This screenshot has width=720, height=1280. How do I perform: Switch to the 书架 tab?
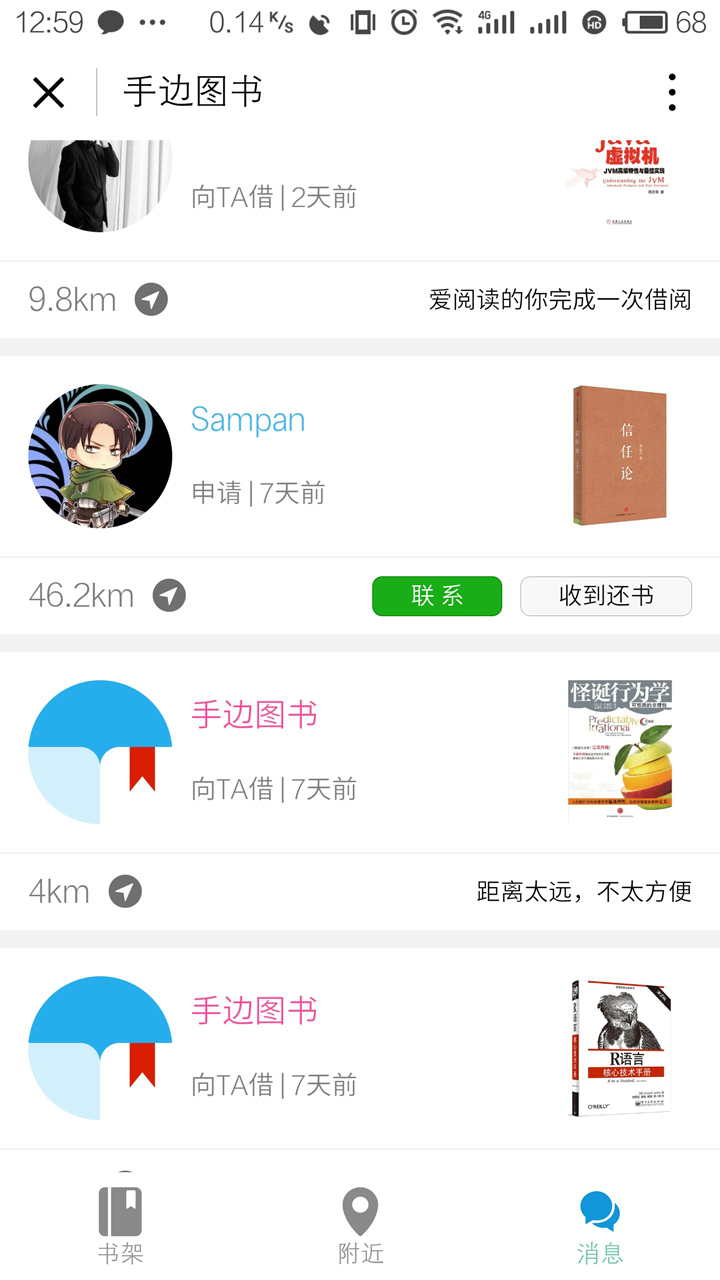(120, 1225)
